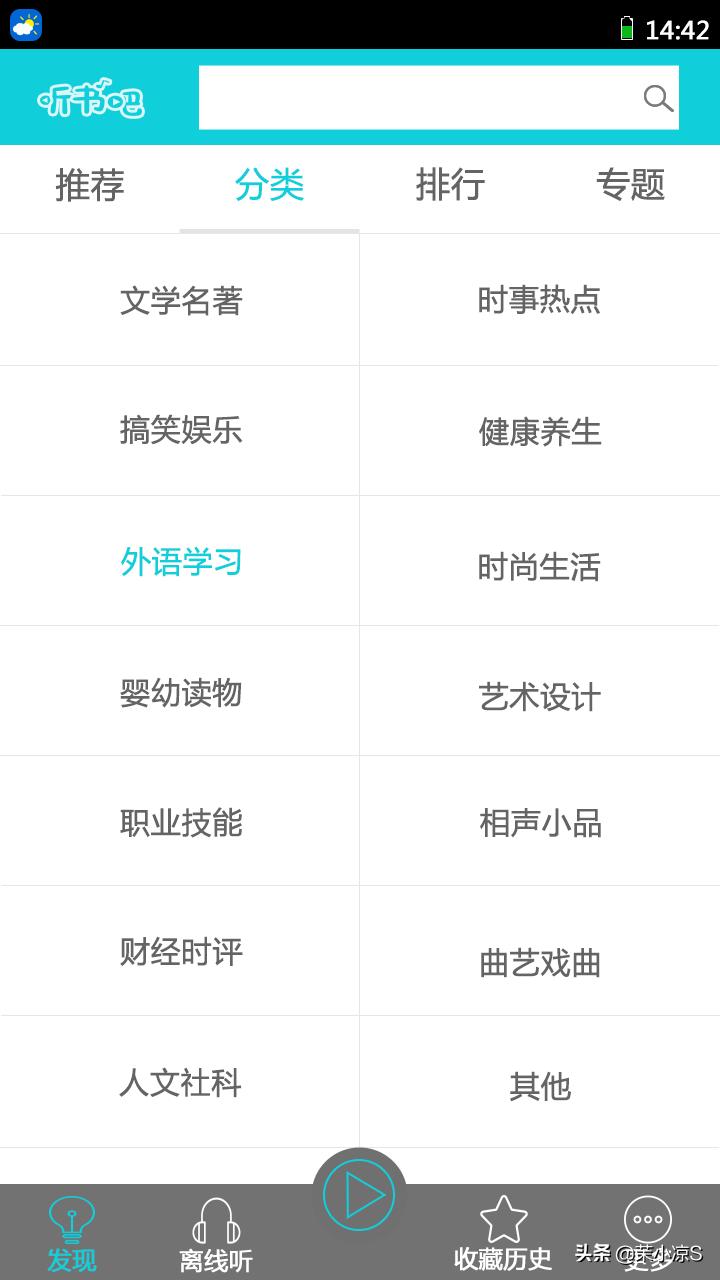This screenshot has height=1280, width=720.
Task: Switch to the 推荐 tab
Action: (90, 186)
